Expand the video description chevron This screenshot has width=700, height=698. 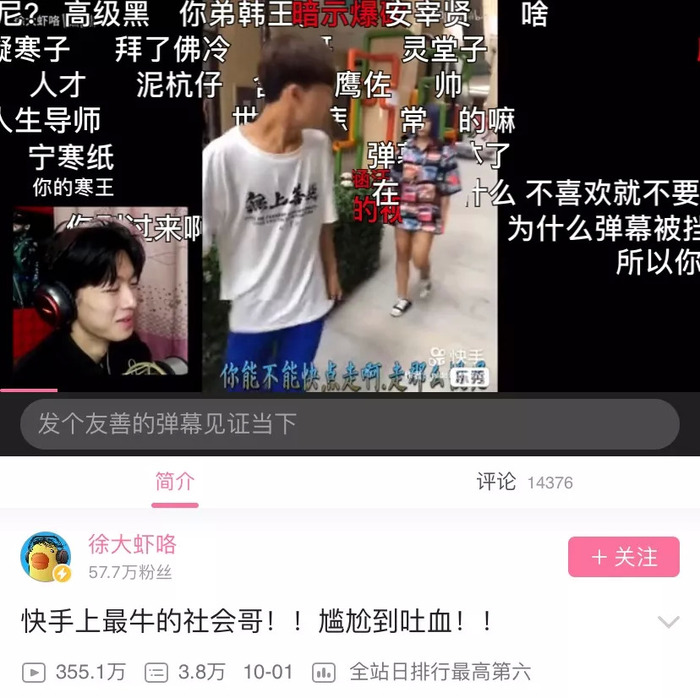668,622
